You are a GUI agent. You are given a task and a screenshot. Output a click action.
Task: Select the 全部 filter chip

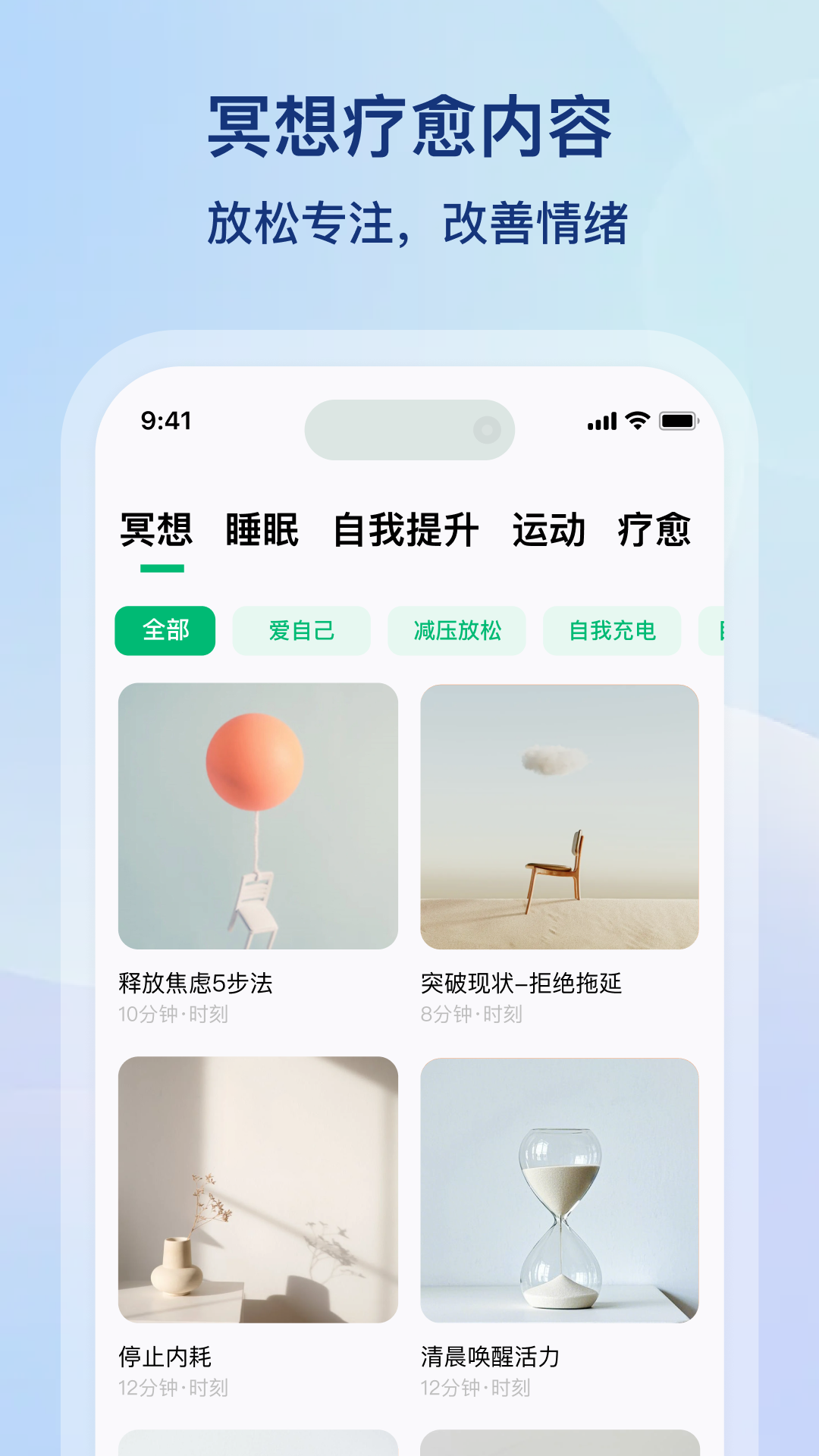pos(165,630)
